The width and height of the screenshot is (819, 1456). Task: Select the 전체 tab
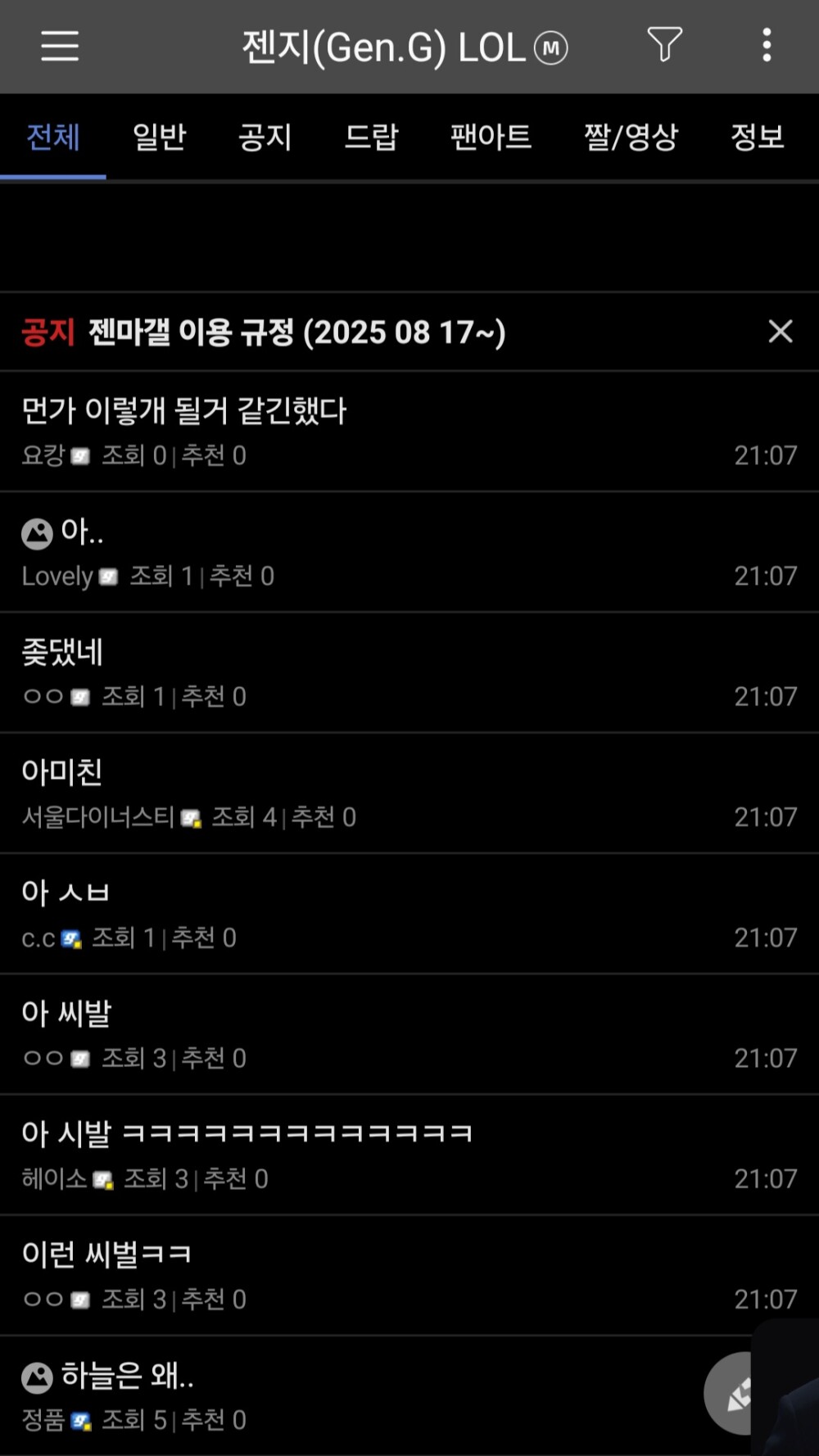pyautogui.click(x=53, y=137)
